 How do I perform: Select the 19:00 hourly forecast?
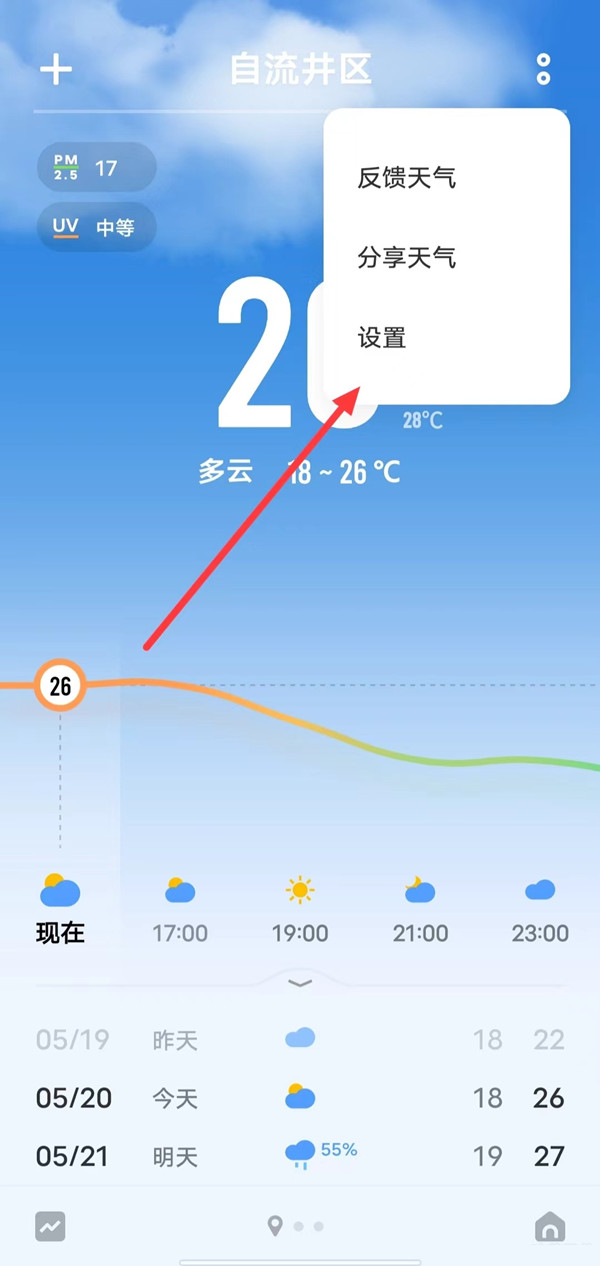pyautogui.click(x=300, y=909)
